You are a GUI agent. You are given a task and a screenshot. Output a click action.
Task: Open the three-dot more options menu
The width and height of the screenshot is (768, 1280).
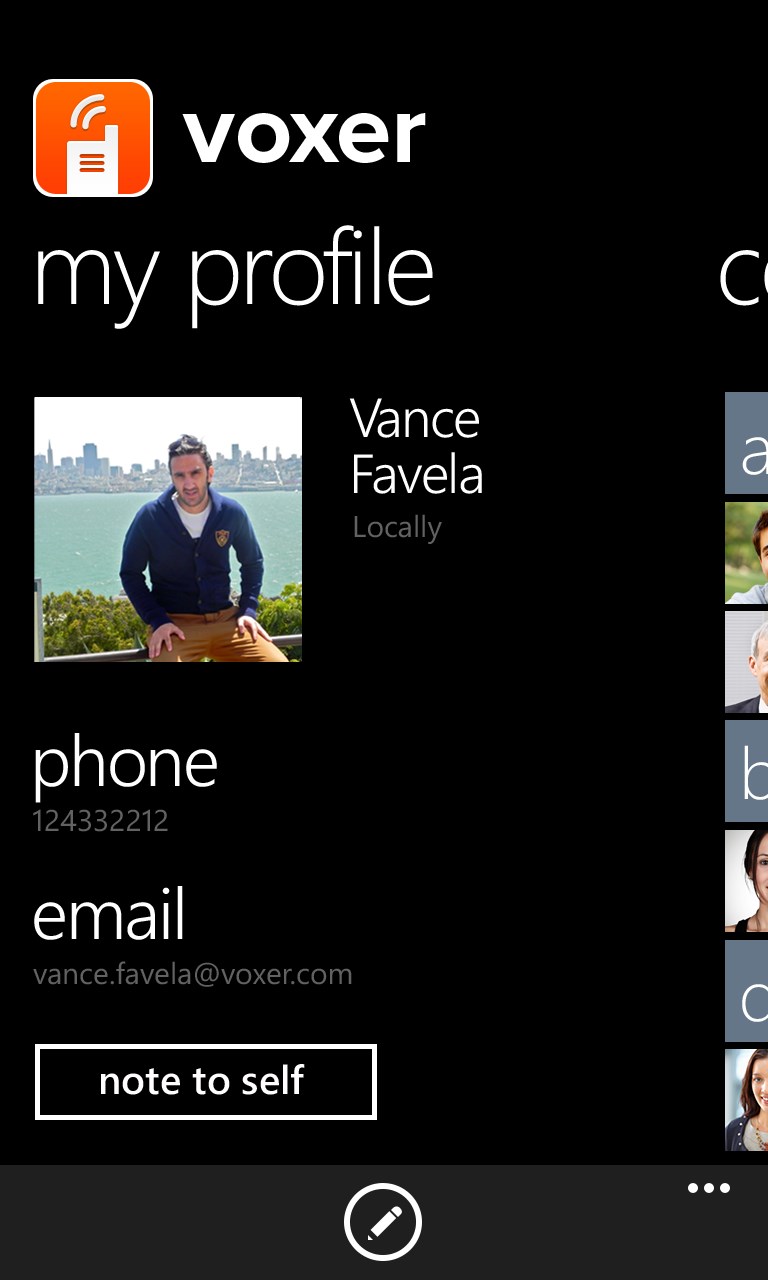tap(708, 1189)
